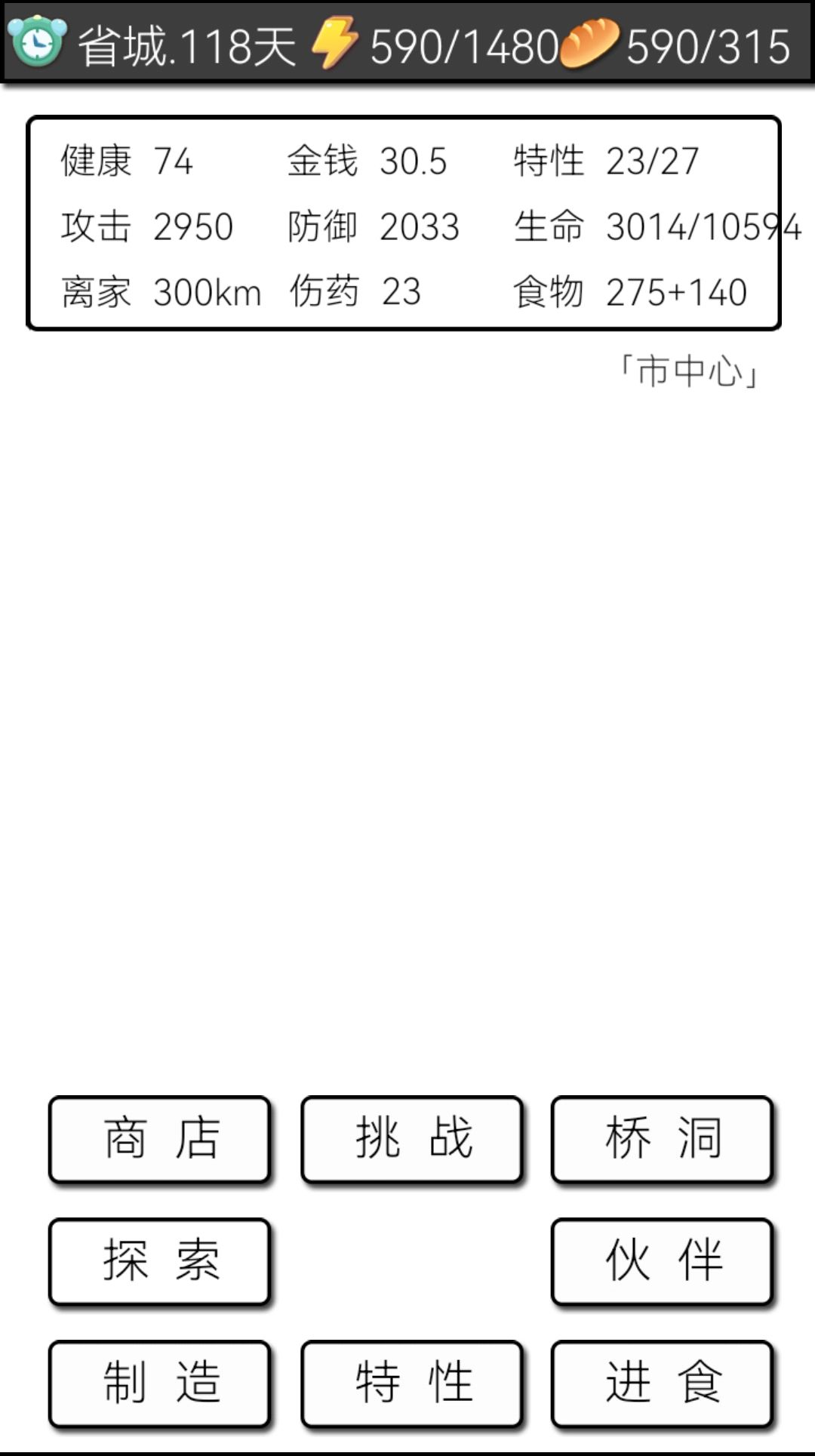This screenshot has width=815, height=1456.
Task: Click the 「市中心」 location label
Action: 688,370
